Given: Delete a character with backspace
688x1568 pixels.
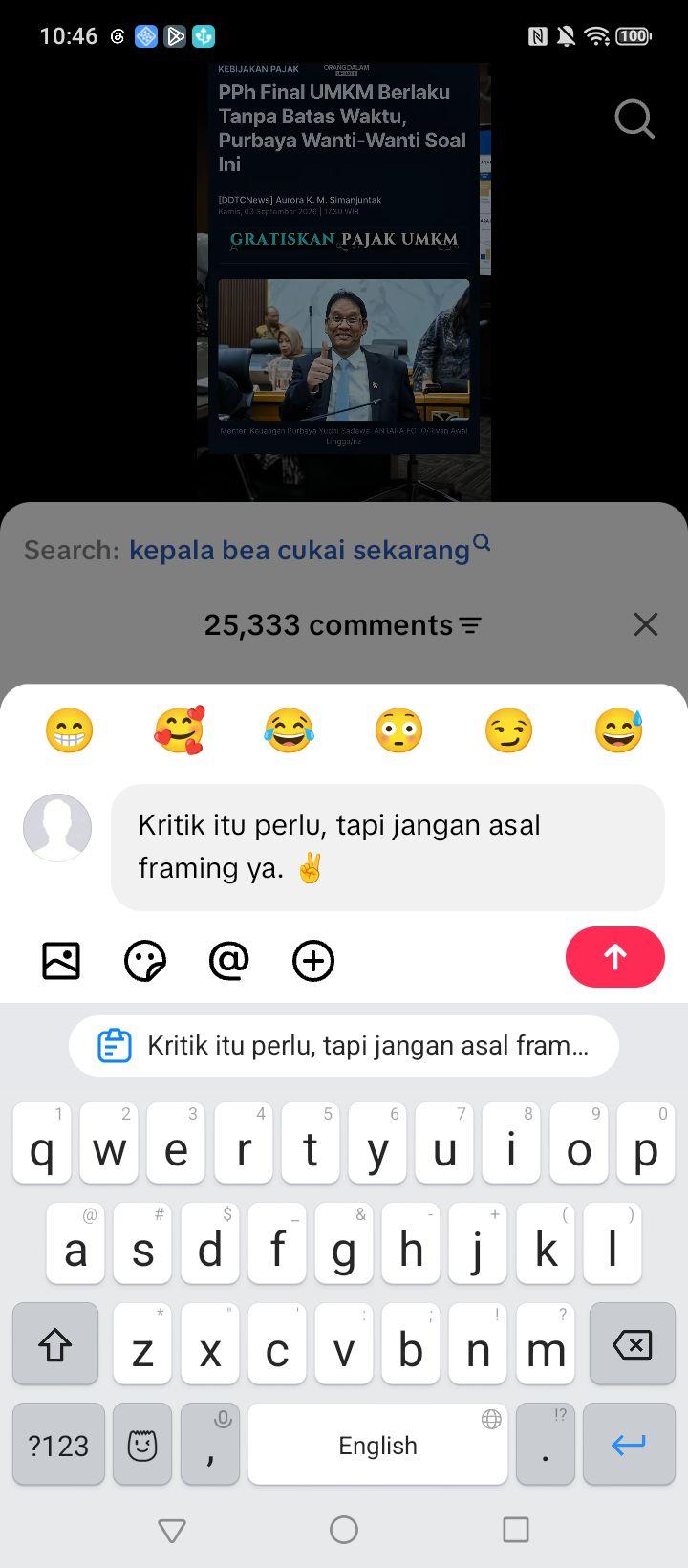Looking at the screenshot, I should [x=633, y=1344].
